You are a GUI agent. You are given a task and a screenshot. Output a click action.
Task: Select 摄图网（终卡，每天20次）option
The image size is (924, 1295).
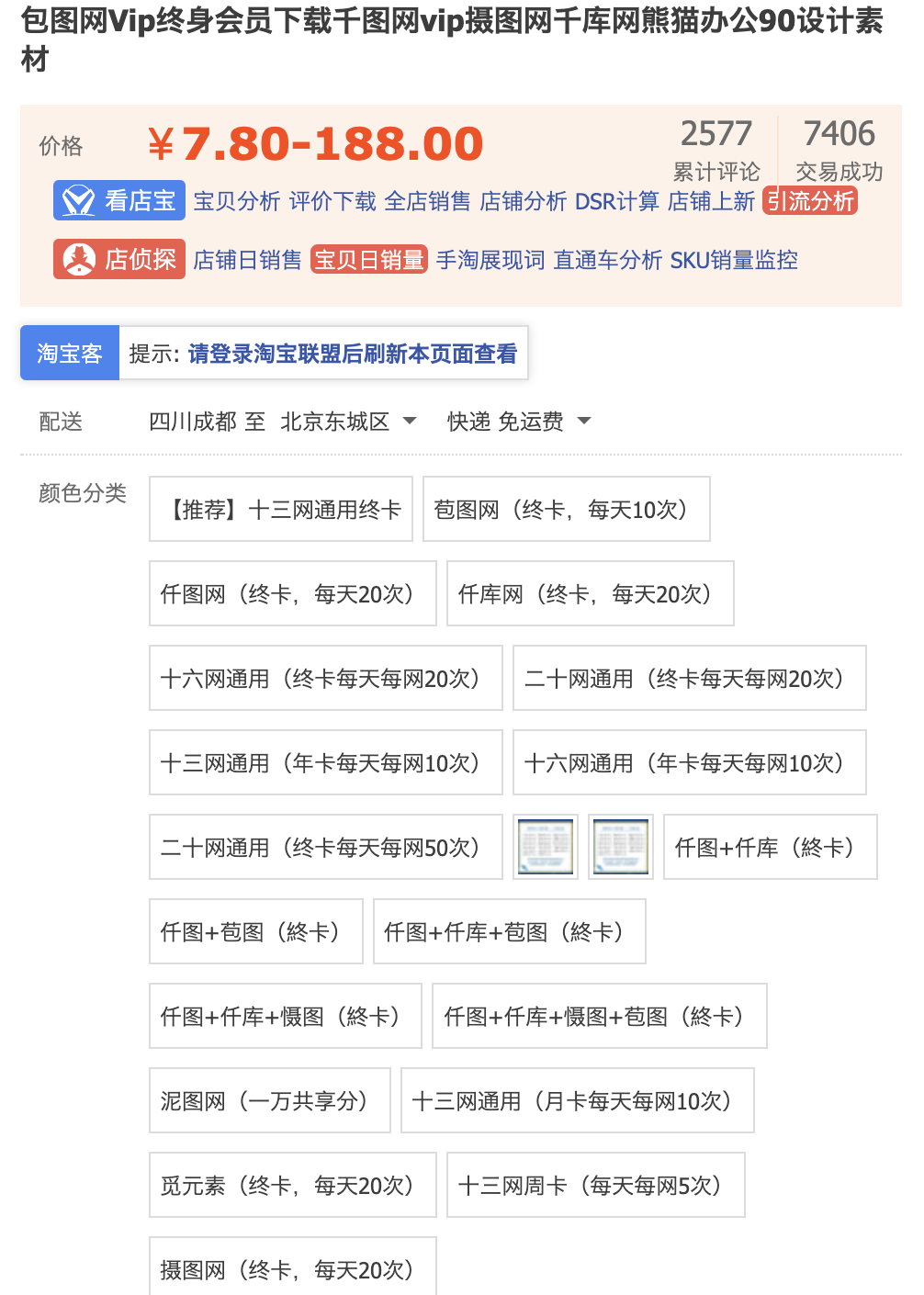coord(292,1267)
